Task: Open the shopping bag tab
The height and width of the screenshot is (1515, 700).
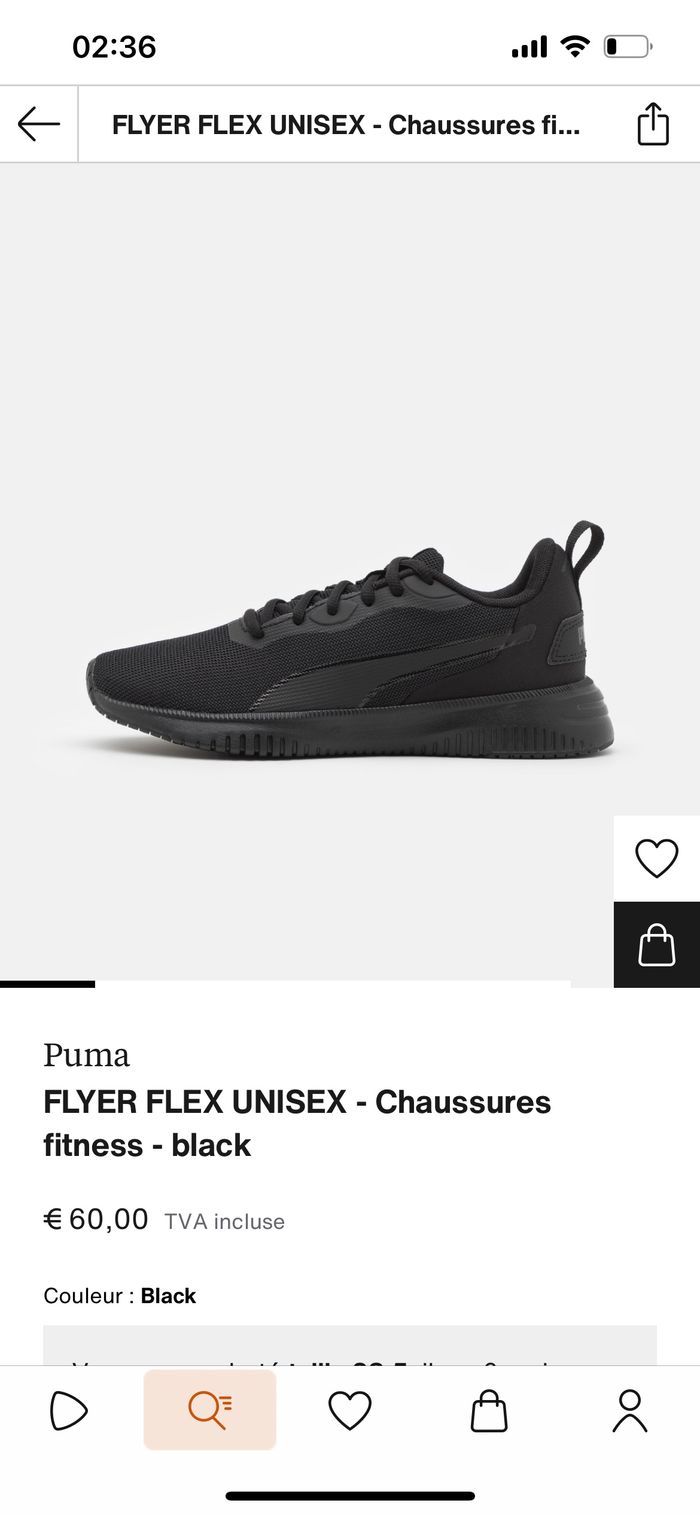Action: coord(489,1410)
